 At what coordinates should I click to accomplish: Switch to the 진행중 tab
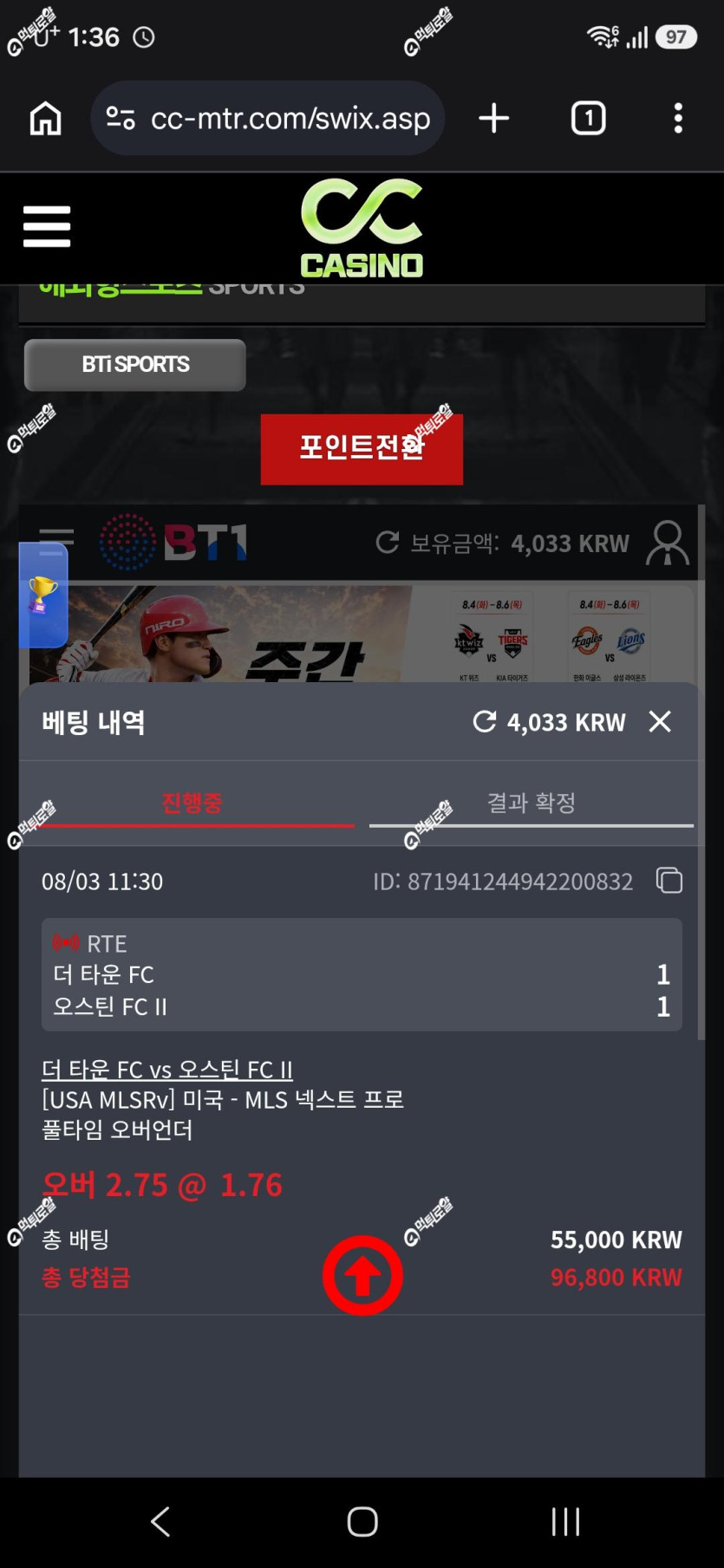[x=192, y=804]
